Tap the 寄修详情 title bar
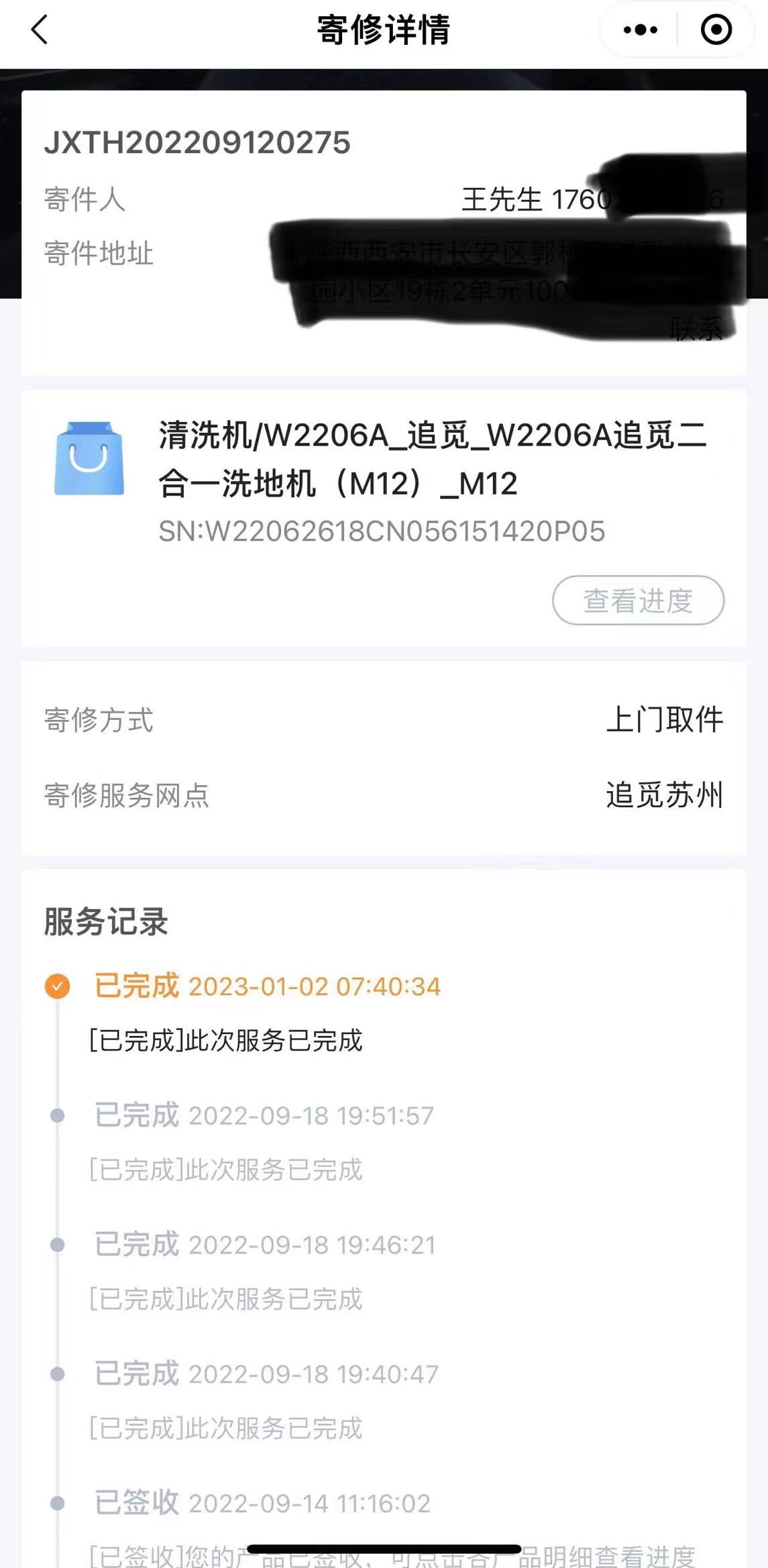Viewport: 768px width, 1568px height. [x=383, y=30]
